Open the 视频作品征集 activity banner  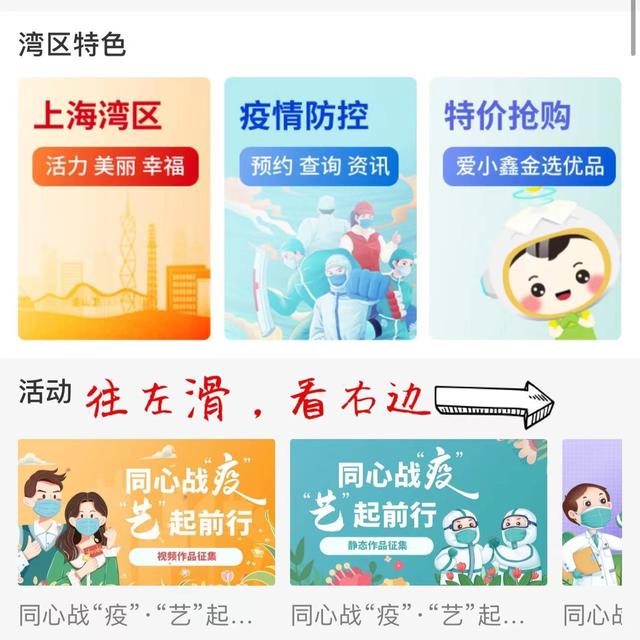tap(146, 512)
